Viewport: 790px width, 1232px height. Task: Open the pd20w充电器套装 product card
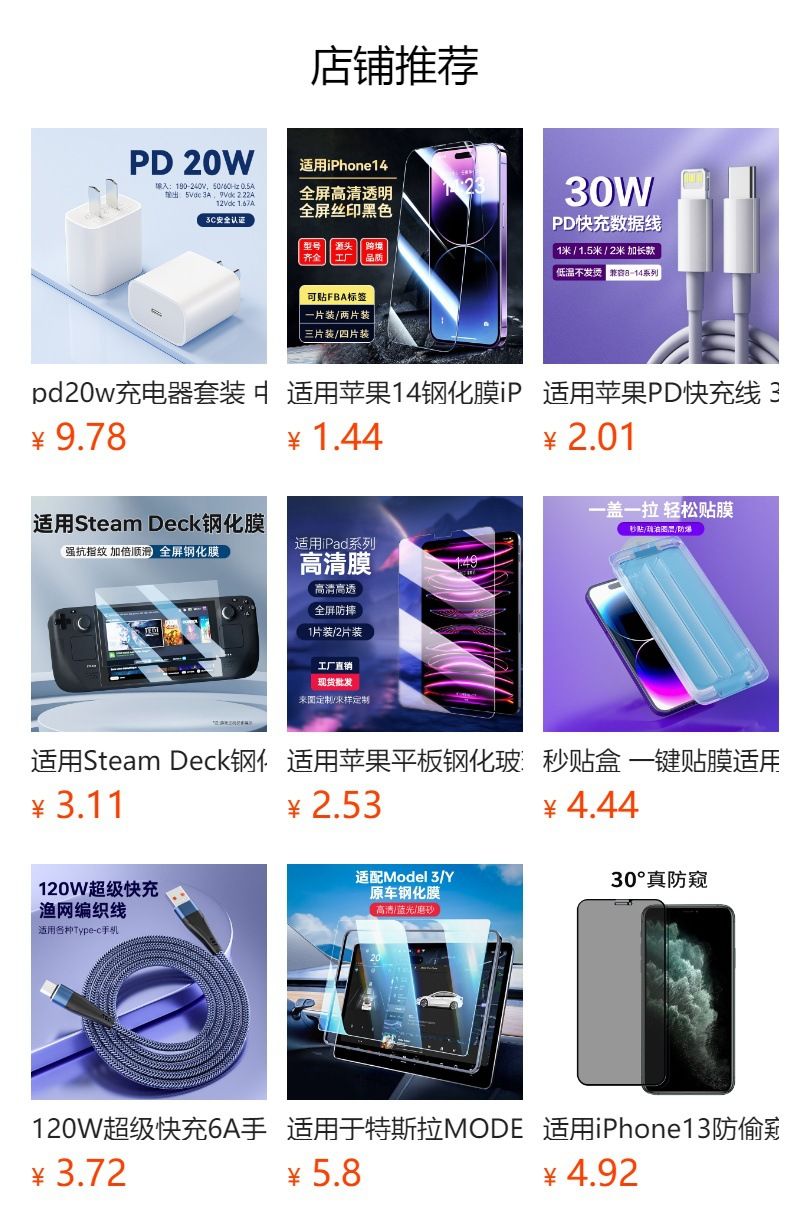click(x=149, y=246)
